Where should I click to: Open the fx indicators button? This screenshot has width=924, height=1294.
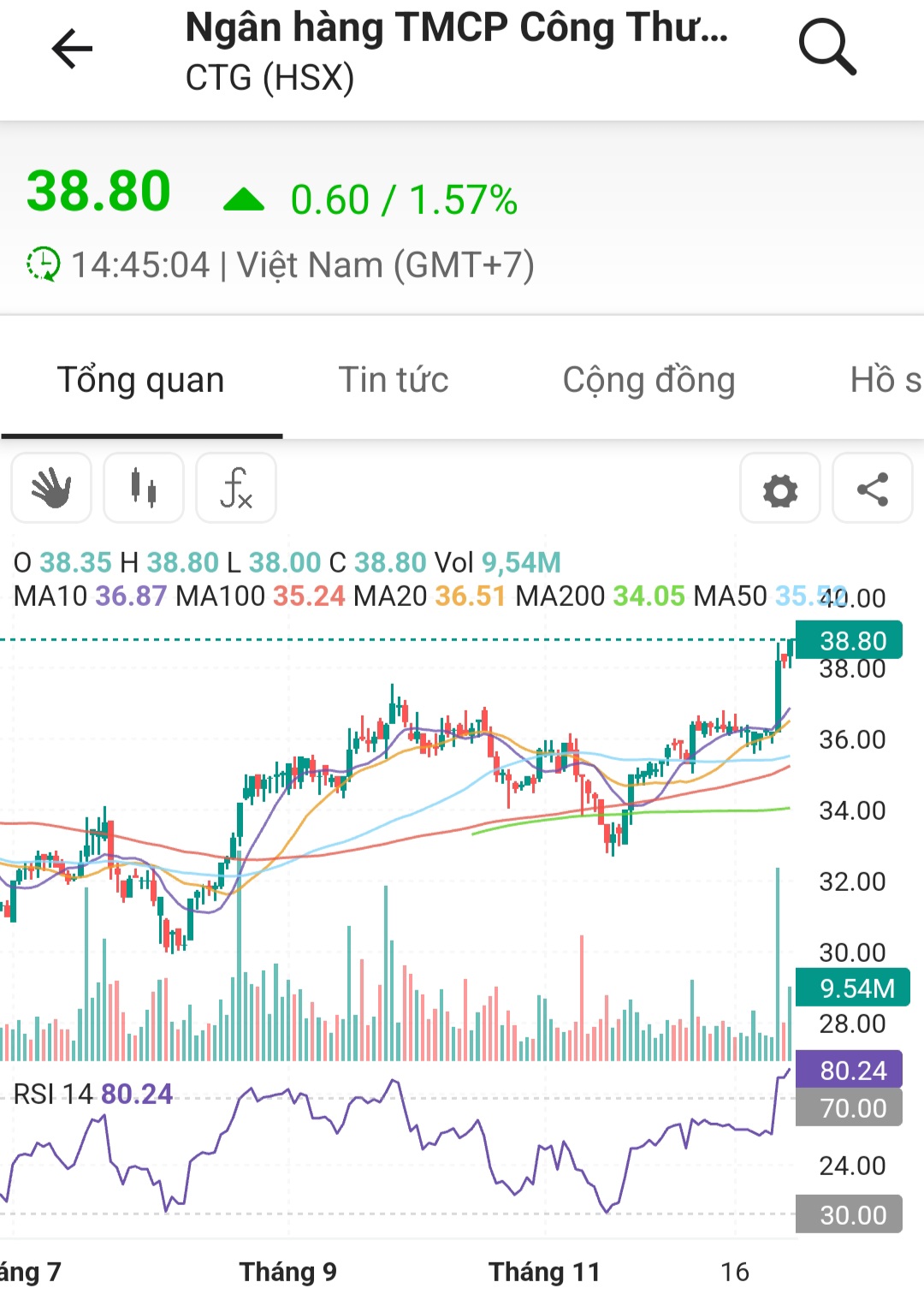(236, 488)
